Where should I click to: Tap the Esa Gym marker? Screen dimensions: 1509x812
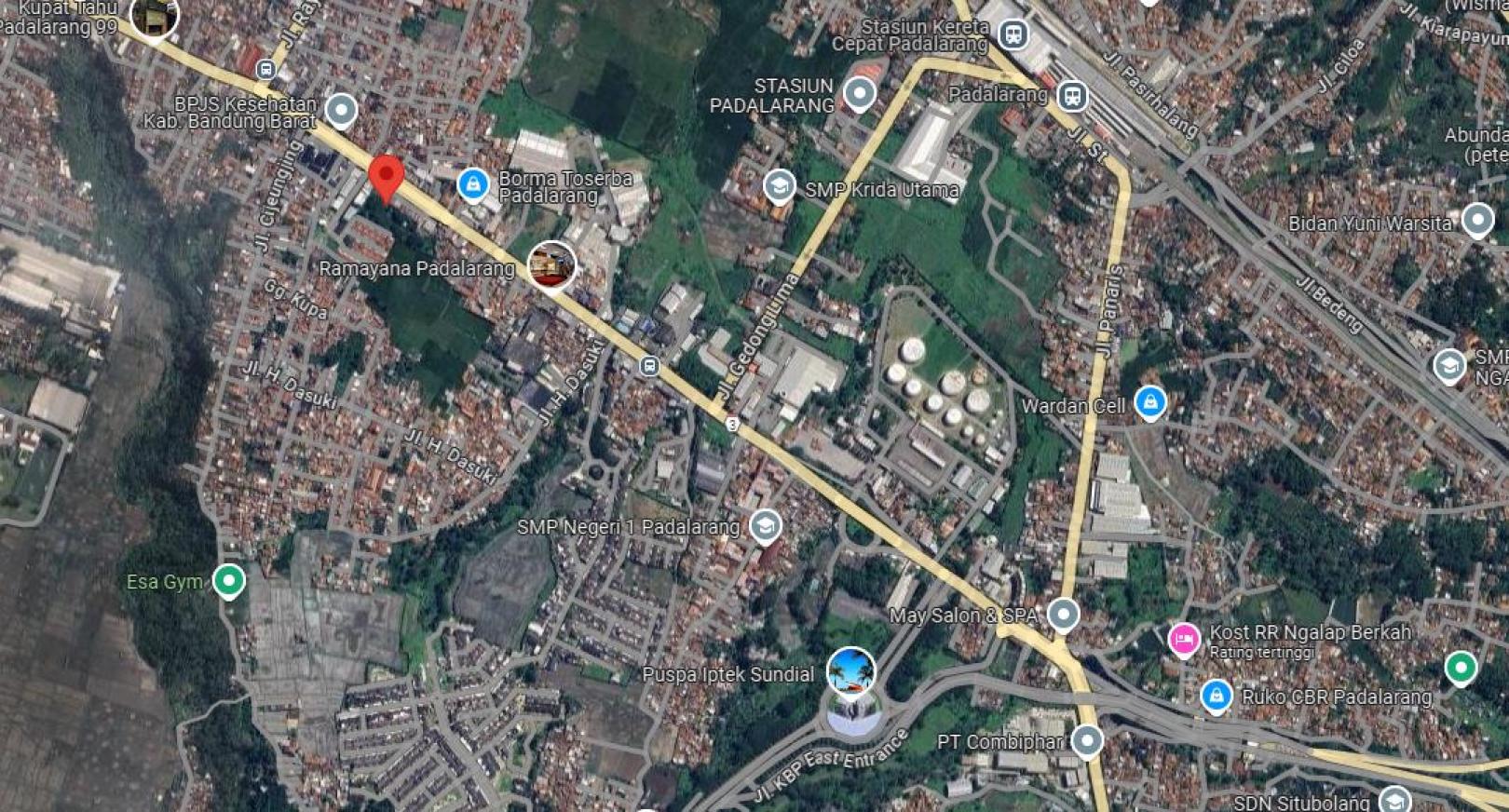[x=228, y=580]
